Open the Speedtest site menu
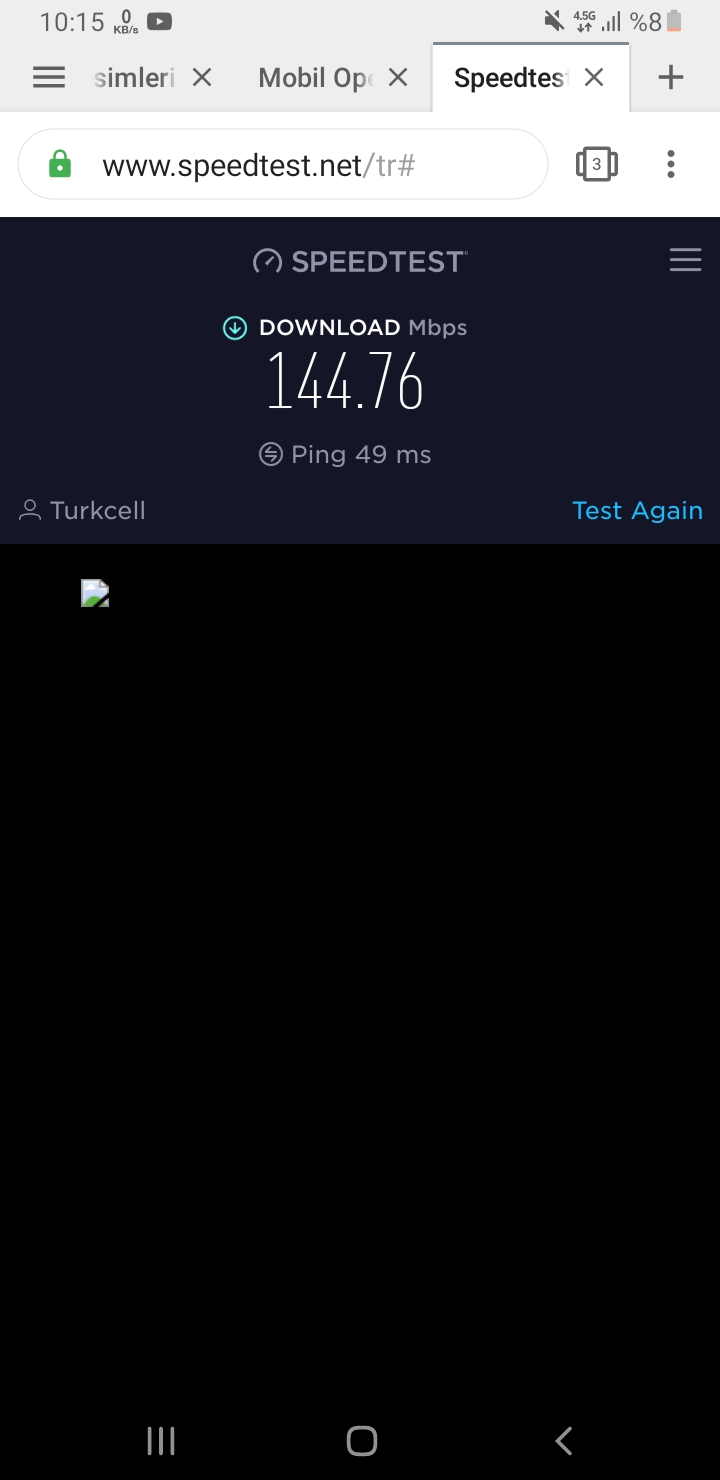 (x=685, y=260)
